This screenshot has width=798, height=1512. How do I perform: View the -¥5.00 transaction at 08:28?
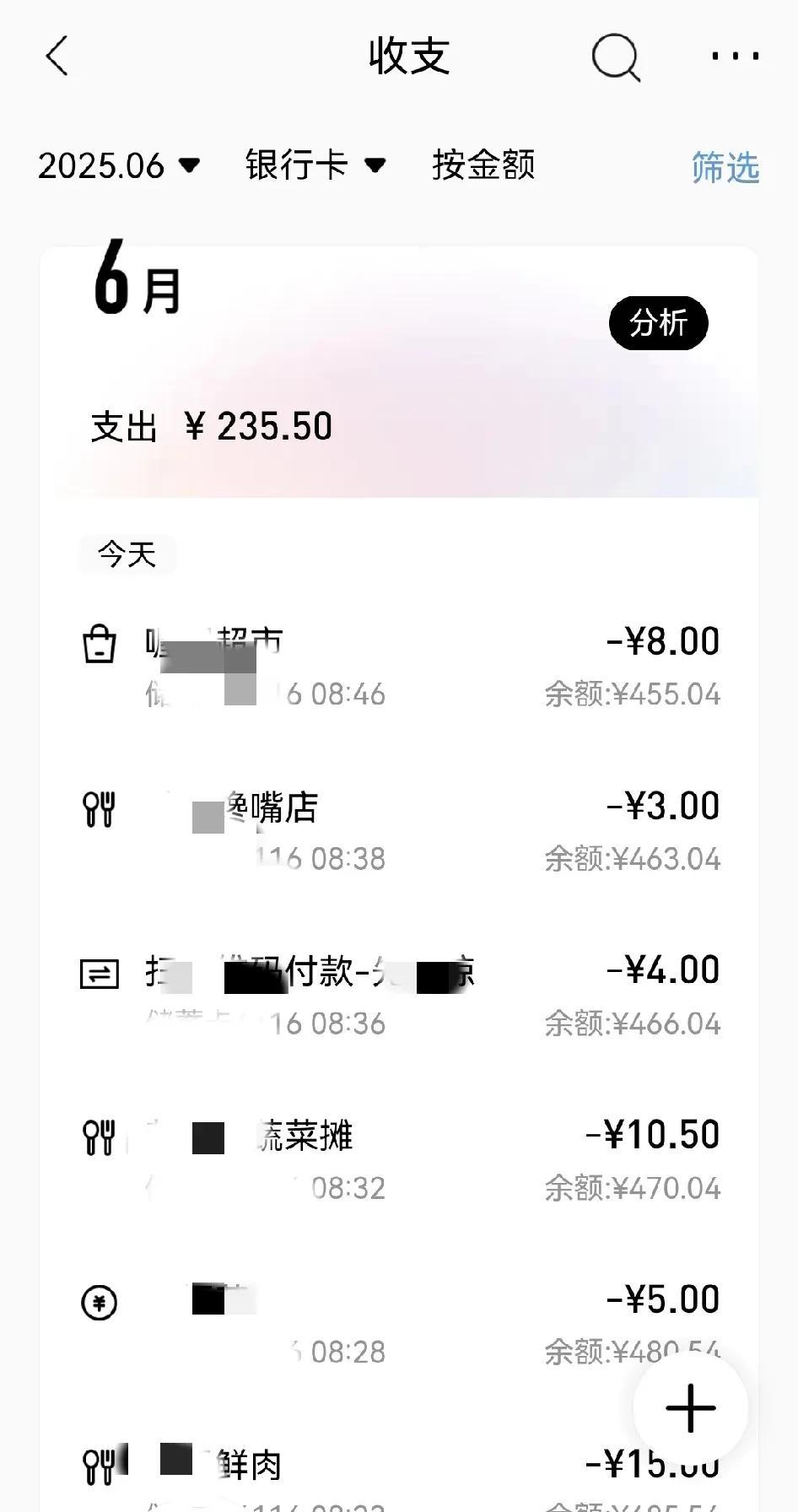coord(400,1325)
